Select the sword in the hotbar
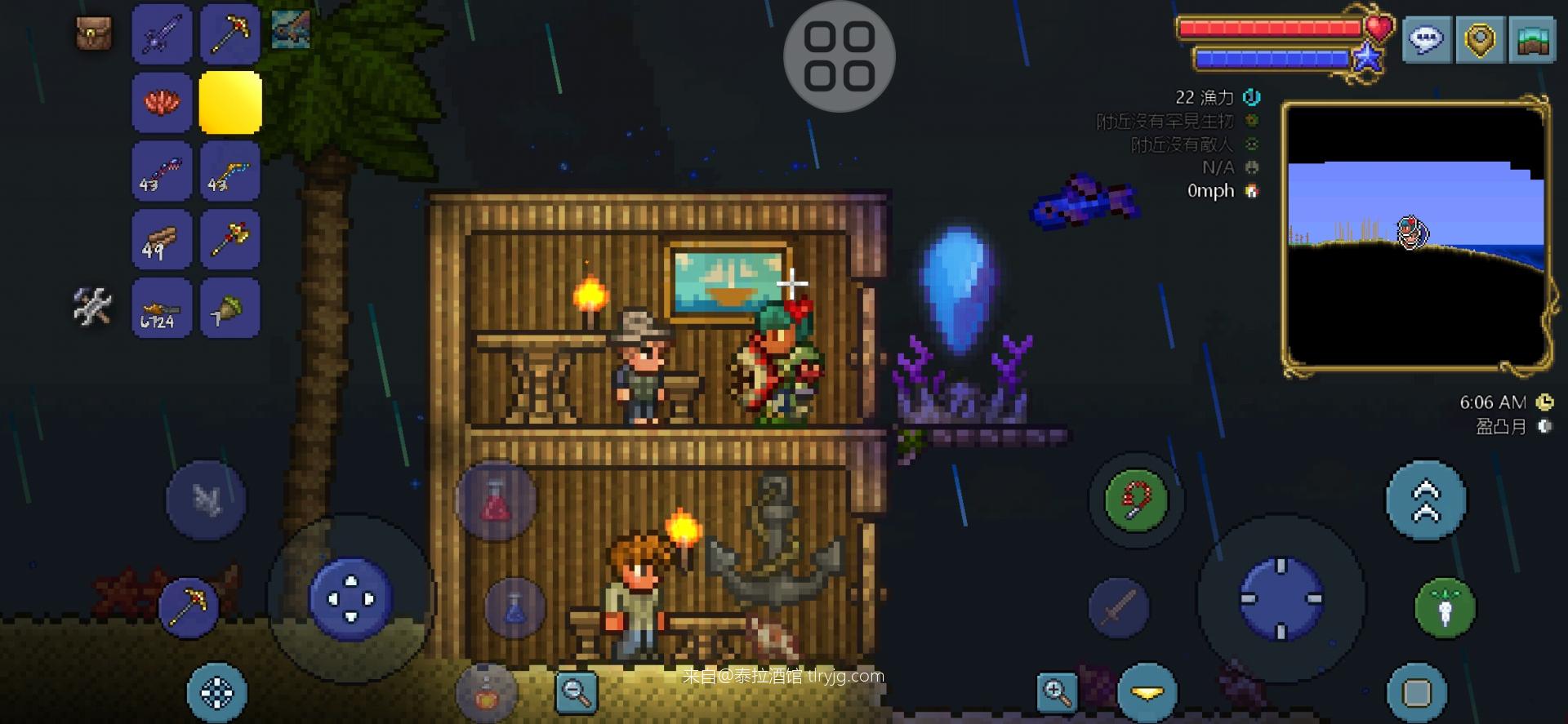The image size is (1568, 724). pos(162,34)
